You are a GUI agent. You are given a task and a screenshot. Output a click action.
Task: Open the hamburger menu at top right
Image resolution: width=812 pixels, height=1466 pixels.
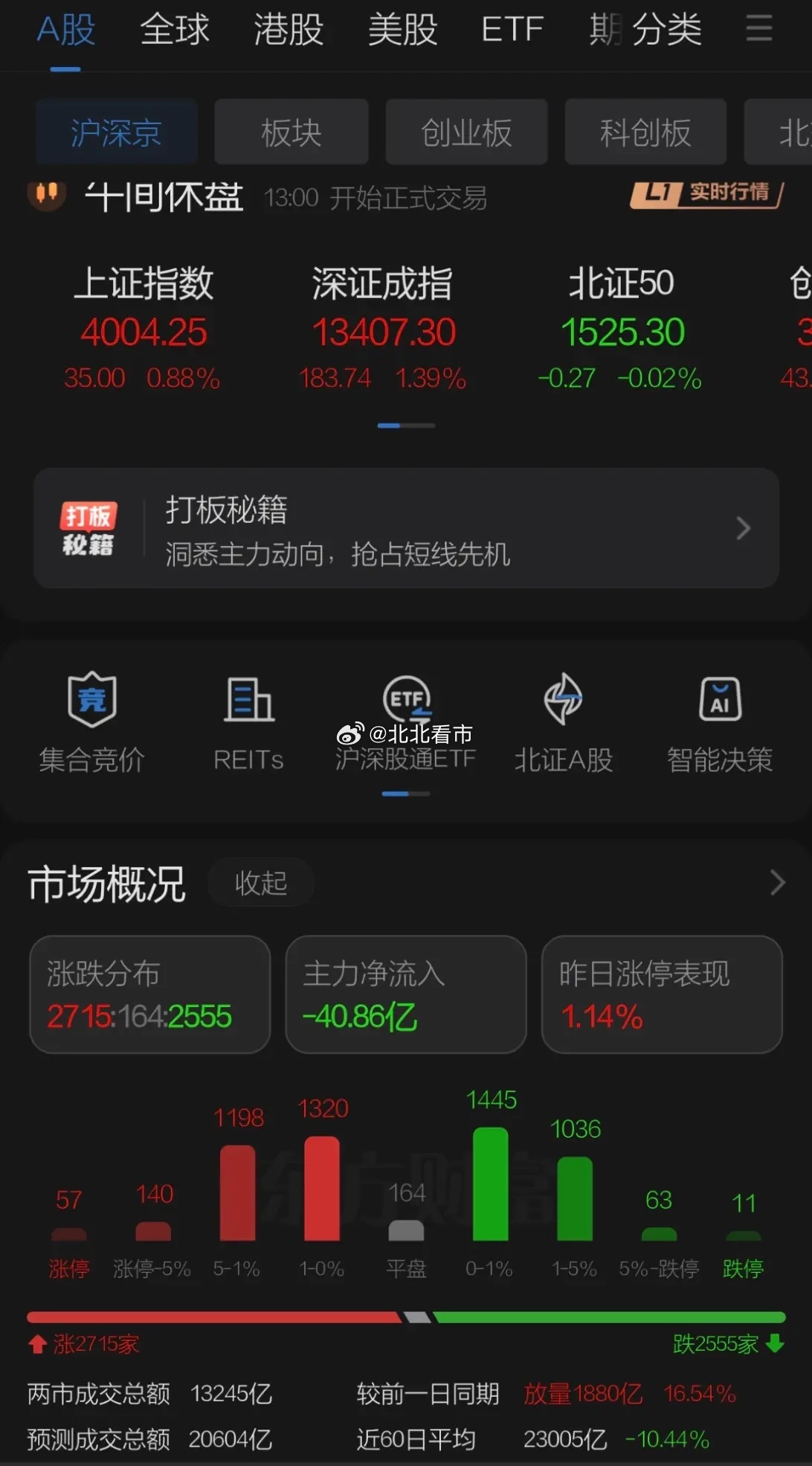[x=758, y=30]
